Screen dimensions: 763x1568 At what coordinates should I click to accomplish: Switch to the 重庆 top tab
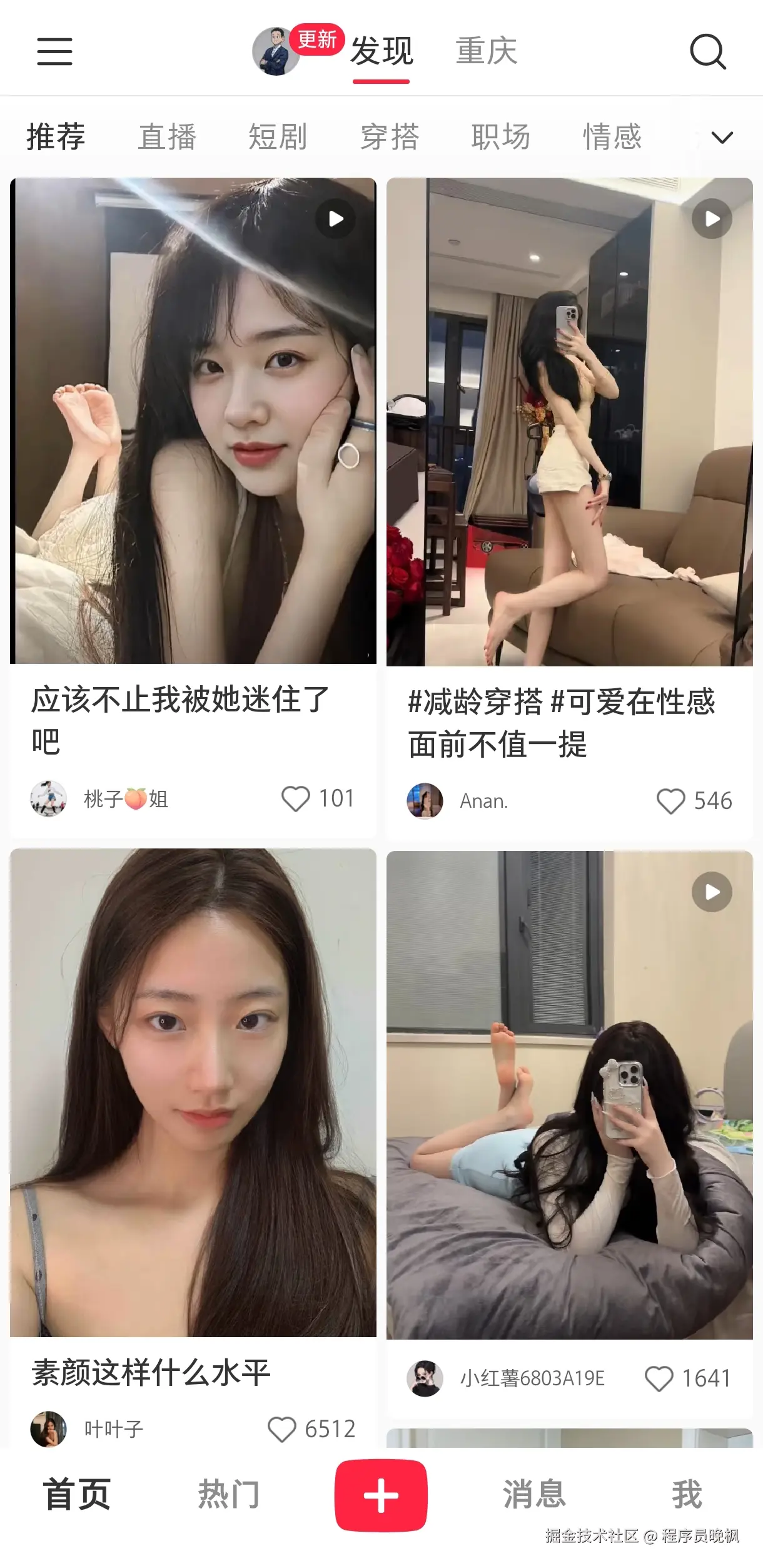click(487, 51)
